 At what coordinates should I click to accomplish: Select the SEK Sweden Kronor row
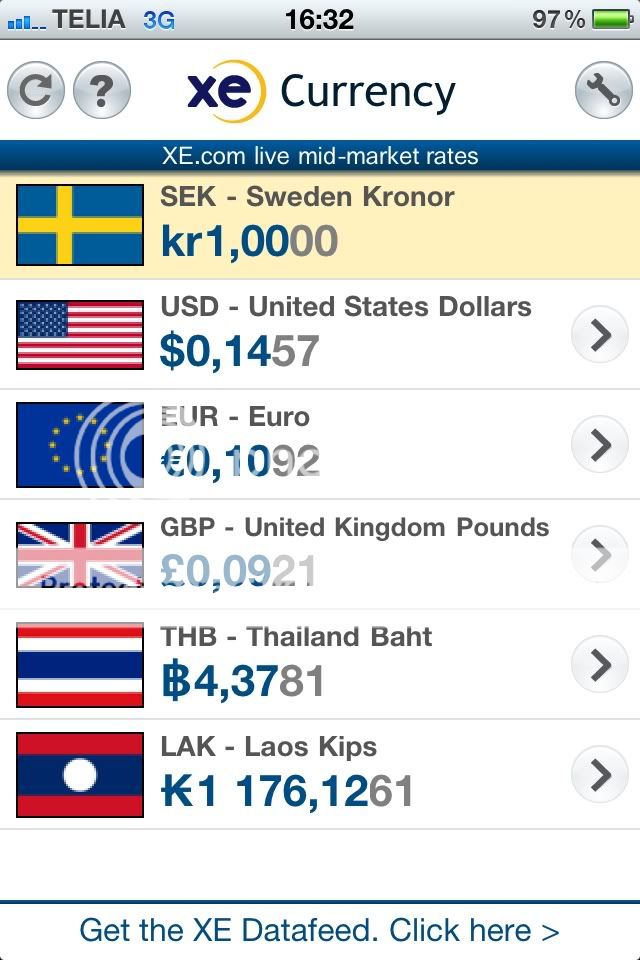pos(320,224)
